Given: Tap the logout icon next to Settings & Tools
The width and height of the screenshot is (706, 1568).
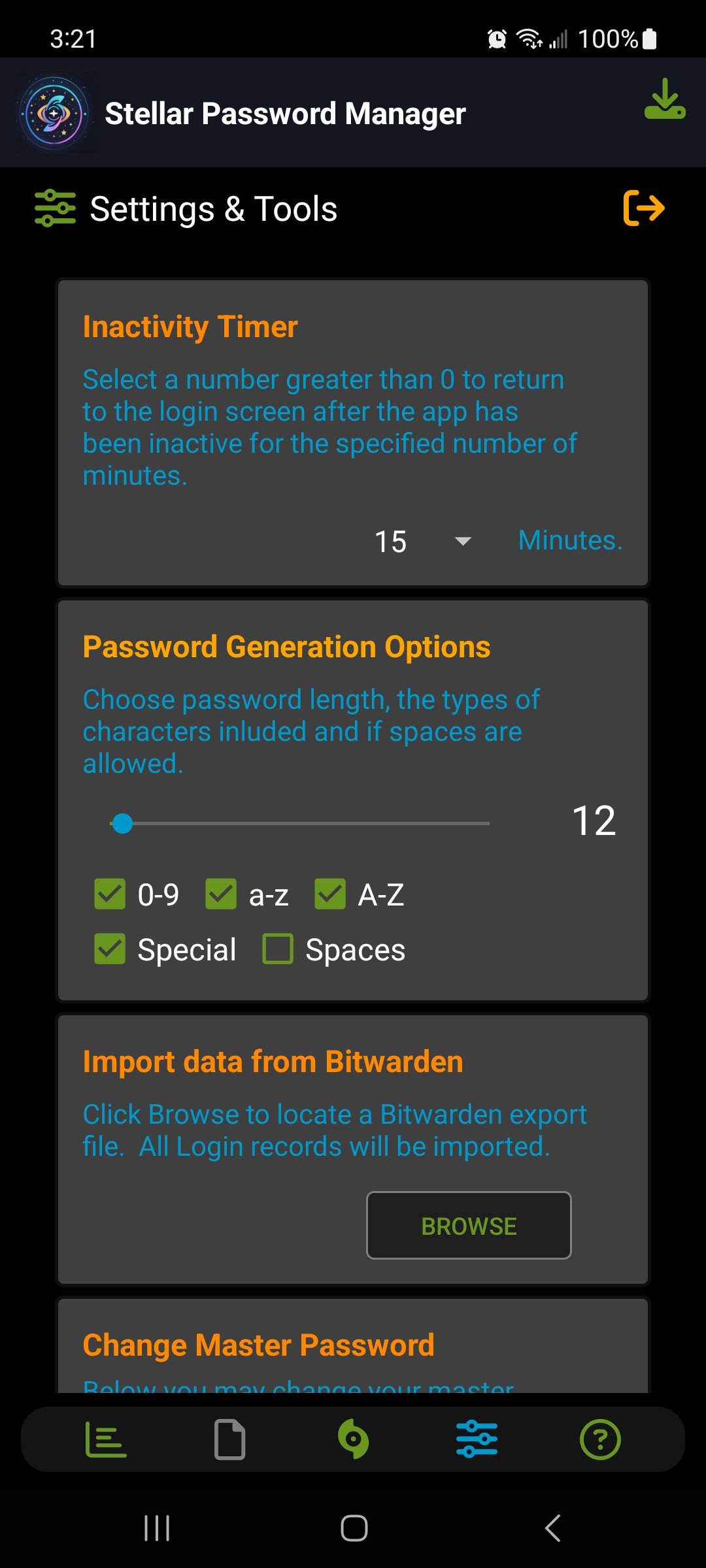Looking at the screenshot, I should pos(644,209).
